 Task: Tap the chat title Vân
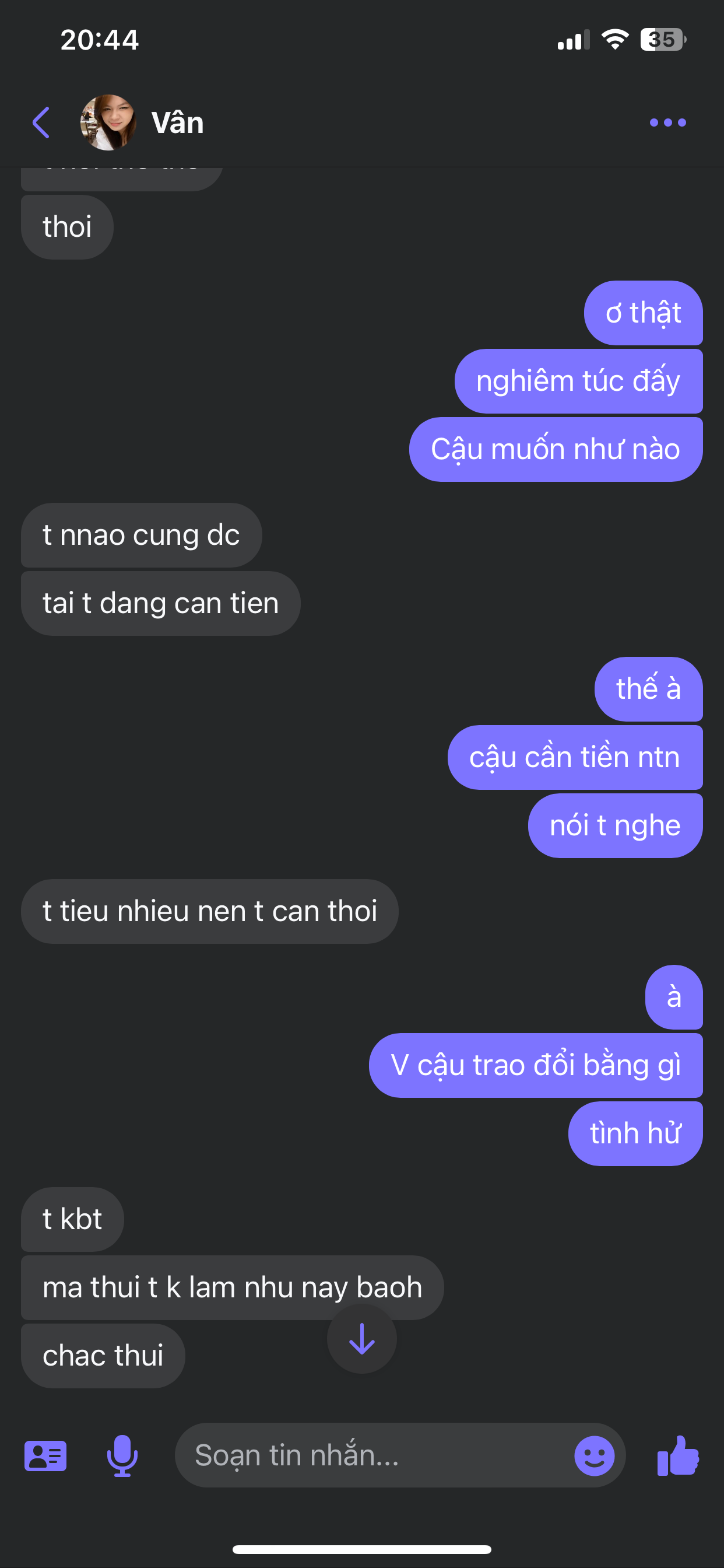click(177, 122)
